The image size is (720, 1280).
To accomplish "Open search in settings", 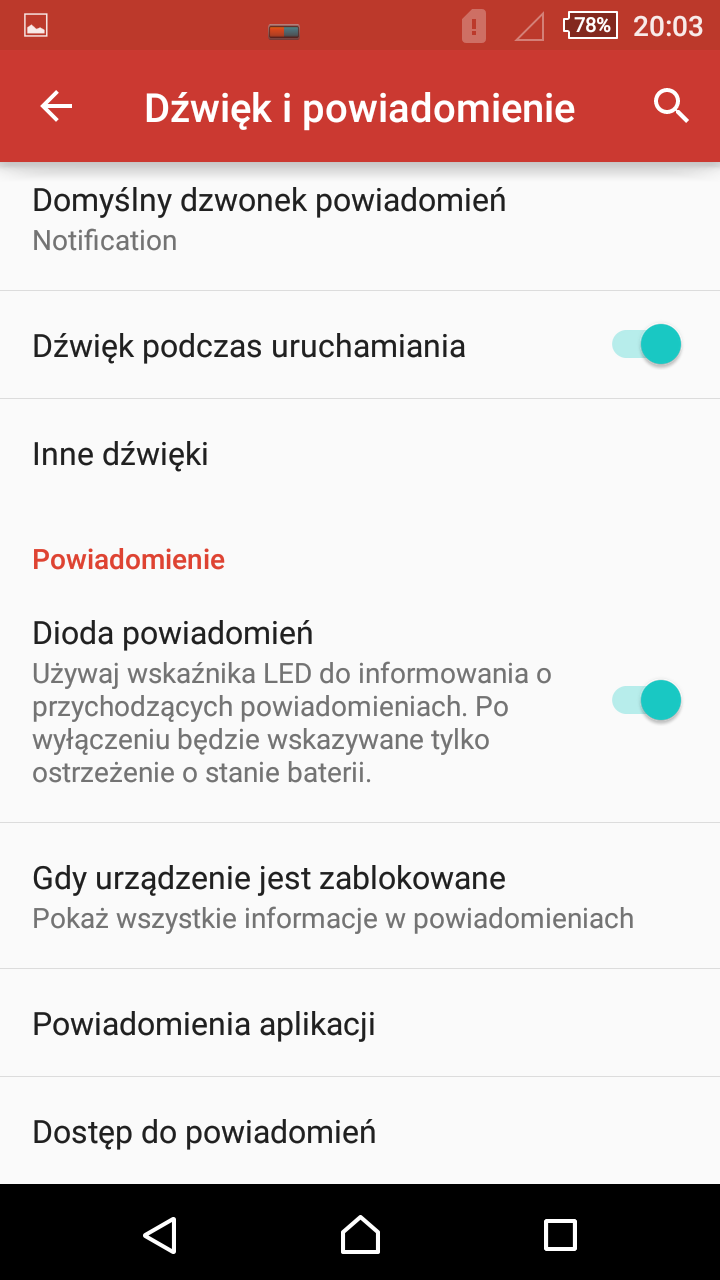I will [671, 106].
